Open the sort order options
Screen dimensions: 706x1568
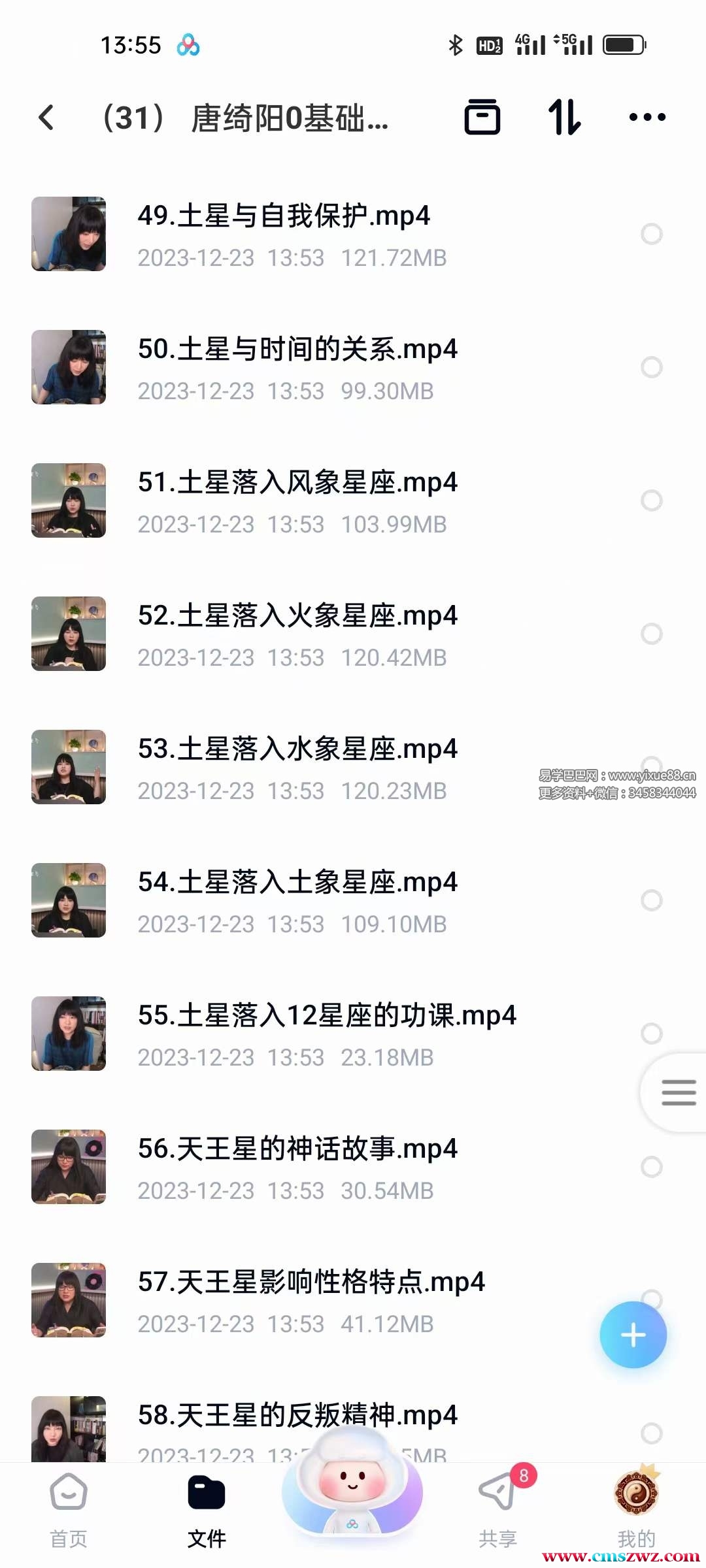[x=564, y=118]
